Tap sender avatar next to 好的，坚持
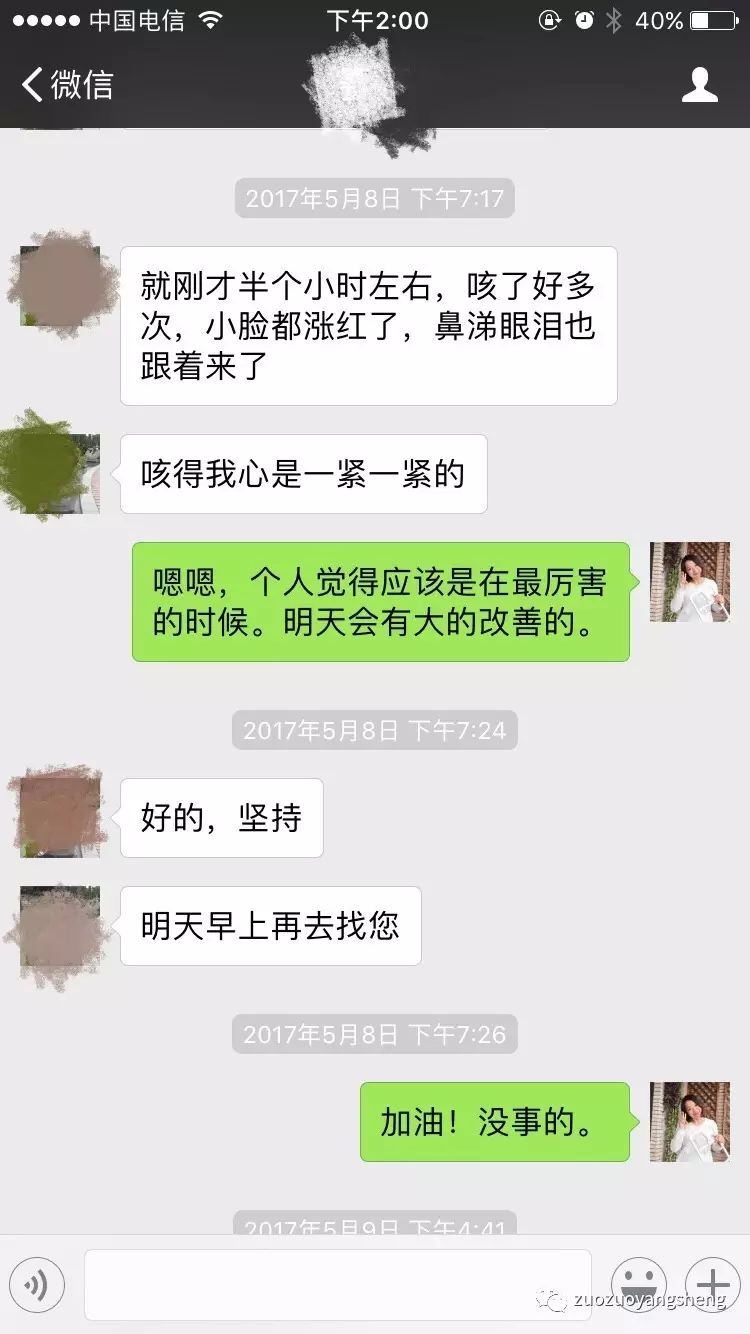Viewport: 750px width, 1334px height. click(x=57, y=815)
